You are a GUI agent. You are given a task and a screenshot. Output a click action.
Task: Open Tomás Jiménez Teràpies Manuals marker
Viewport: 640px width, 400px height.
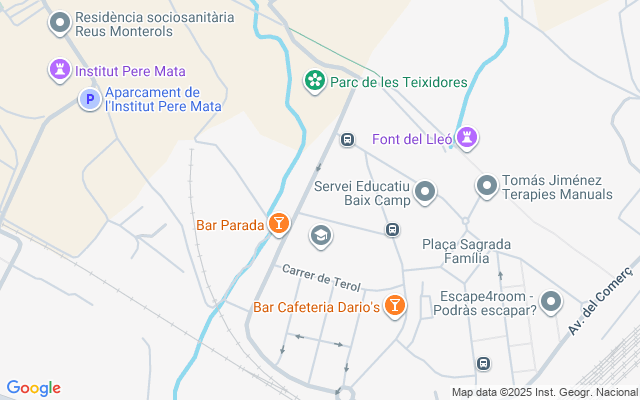point(487,186)
